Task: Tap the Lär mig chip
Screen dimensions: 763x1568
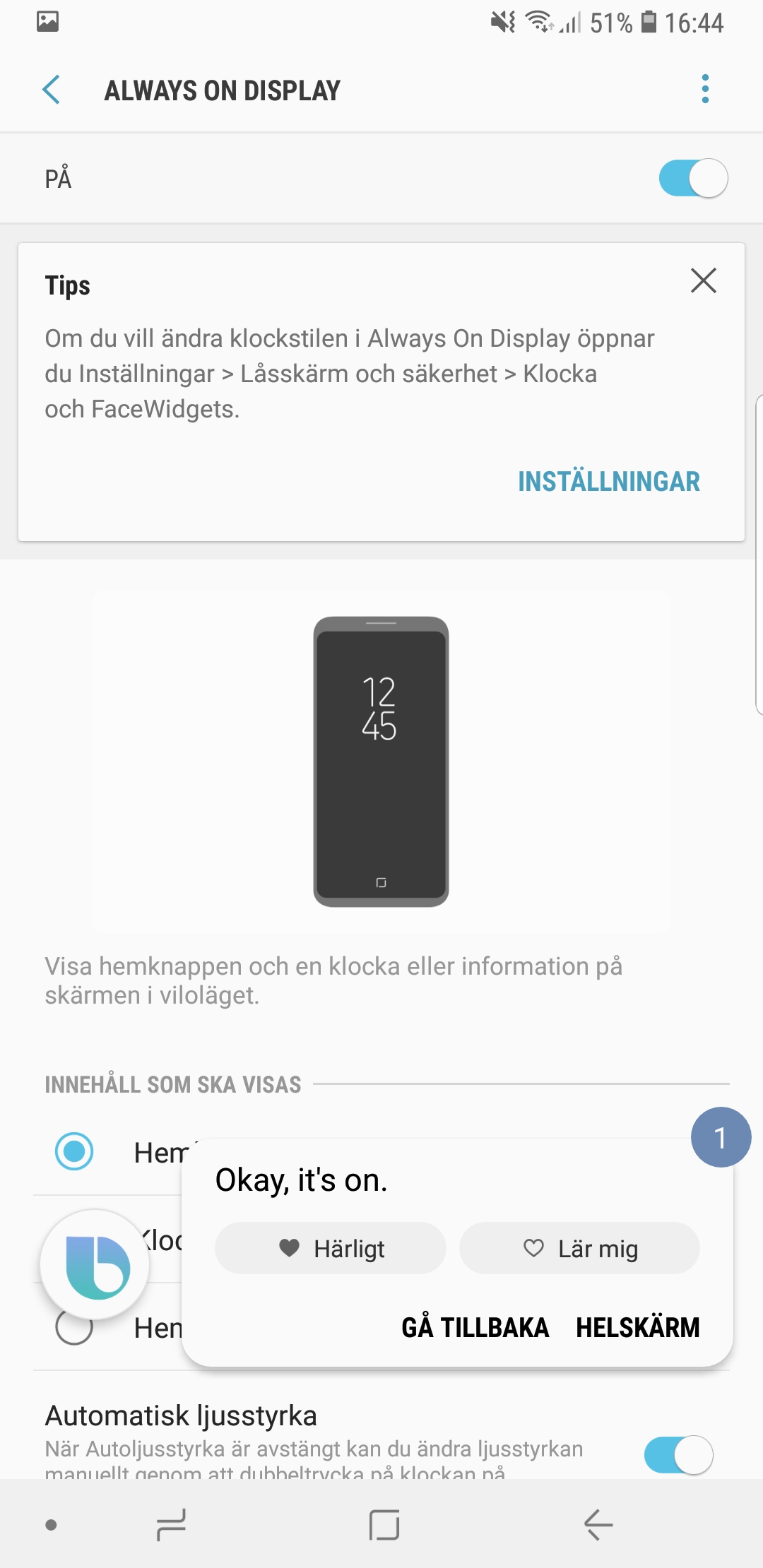Action: click(579, 1249)
